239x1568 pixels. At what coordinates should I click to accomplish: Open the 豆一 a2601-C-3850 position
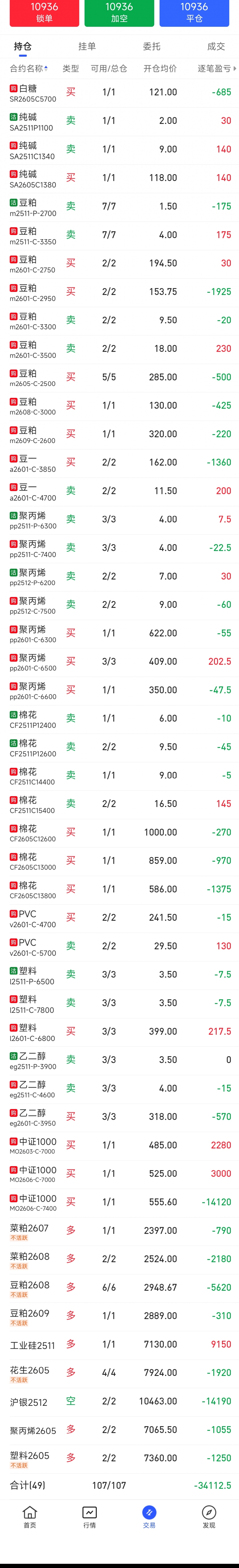(x=119, y=463)
